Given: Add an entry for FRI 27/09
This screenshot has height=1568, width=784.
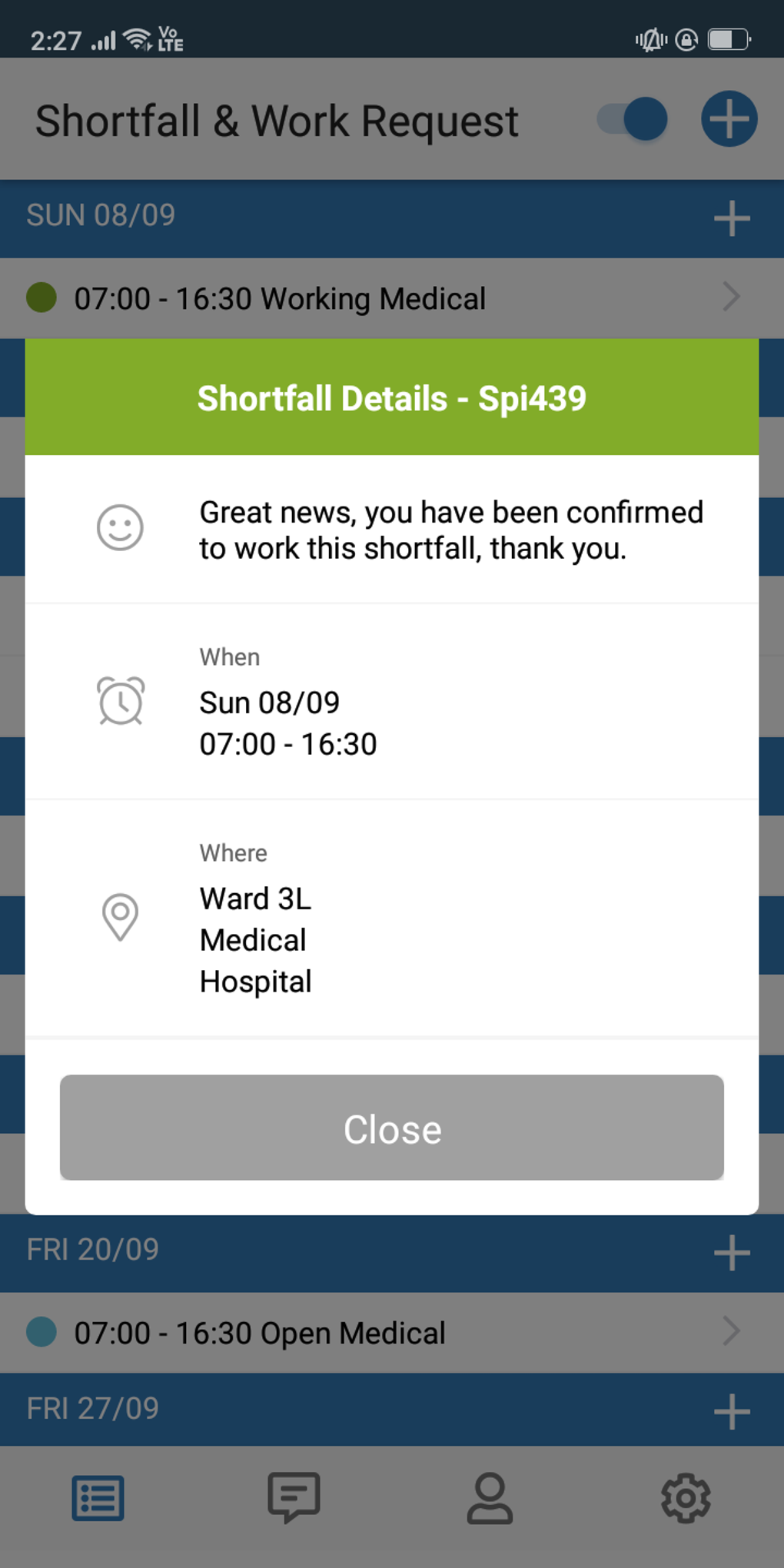Looking at the screenshot, I should point(731,1411).
